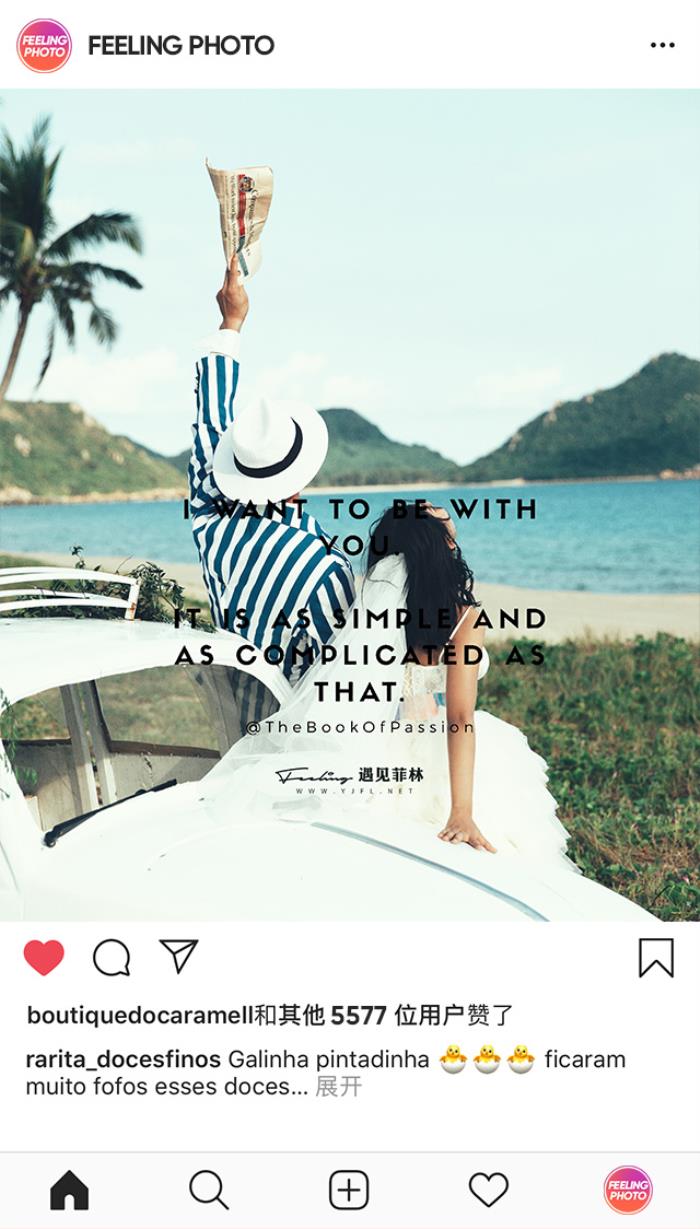
Task: Open the rarita_docesfinos username link
Action: 123,1059
